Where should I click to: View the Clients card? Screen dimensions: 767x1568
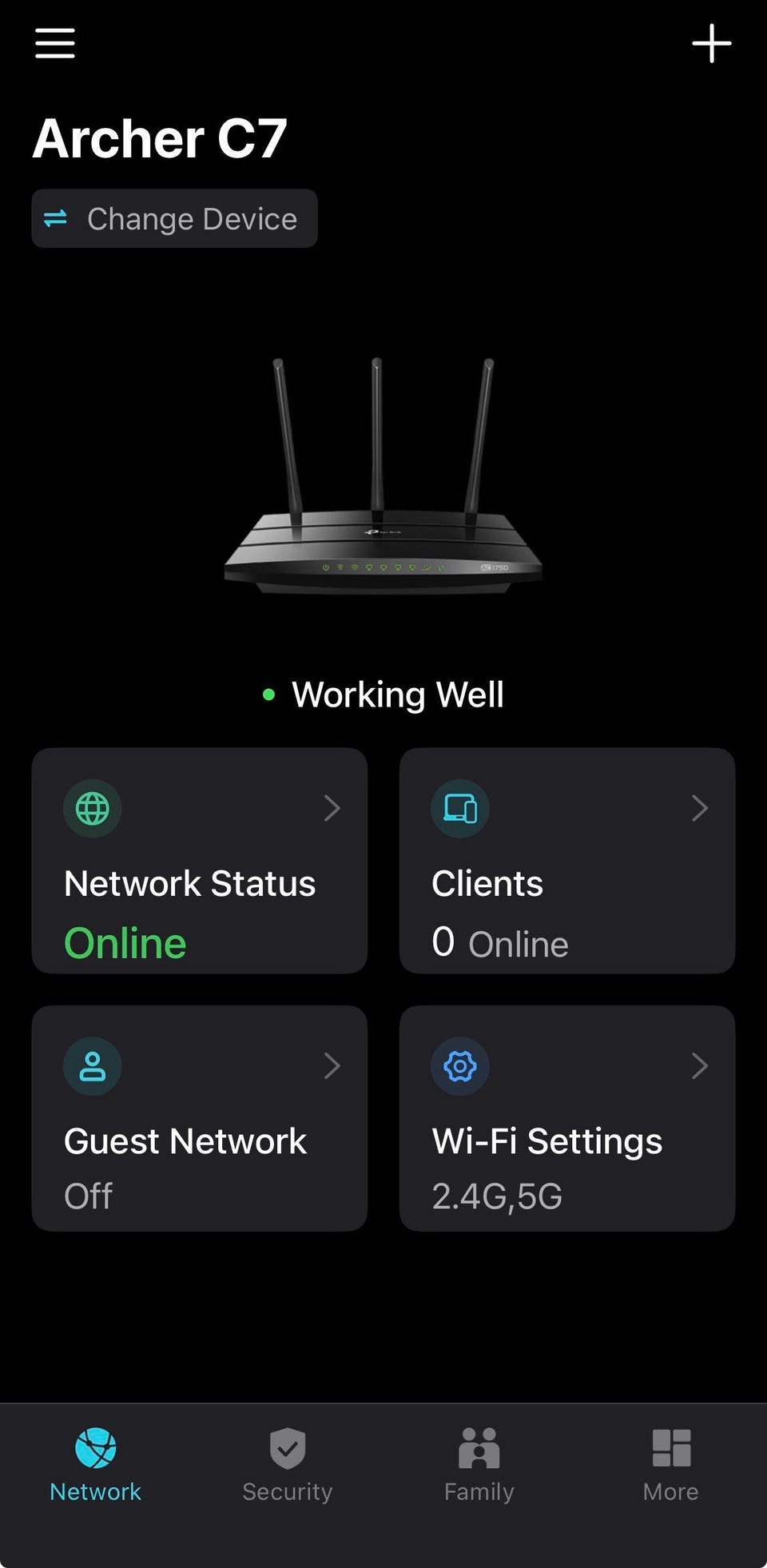[566, 861]
